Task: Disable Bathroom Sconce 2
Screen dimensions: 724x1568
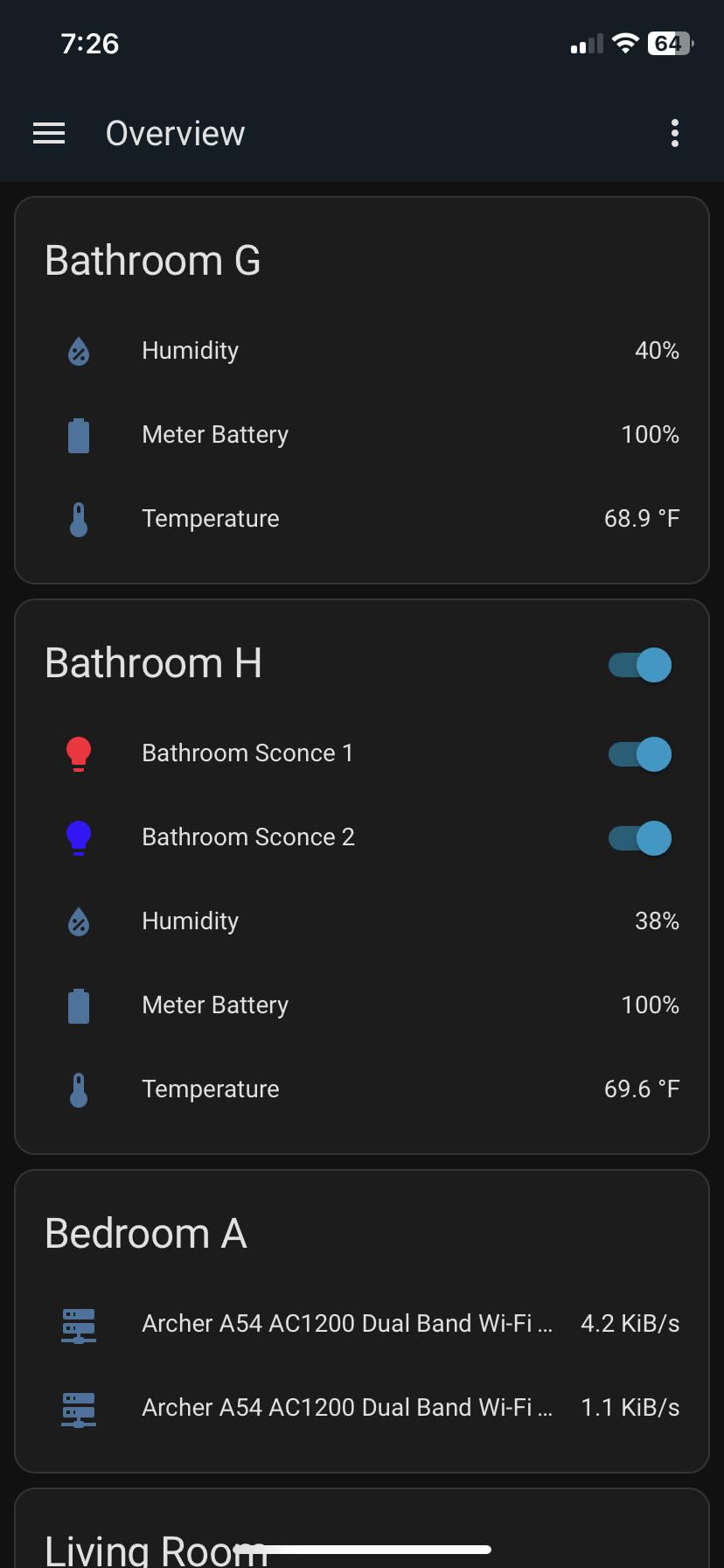Action: (x=637, y=837)
